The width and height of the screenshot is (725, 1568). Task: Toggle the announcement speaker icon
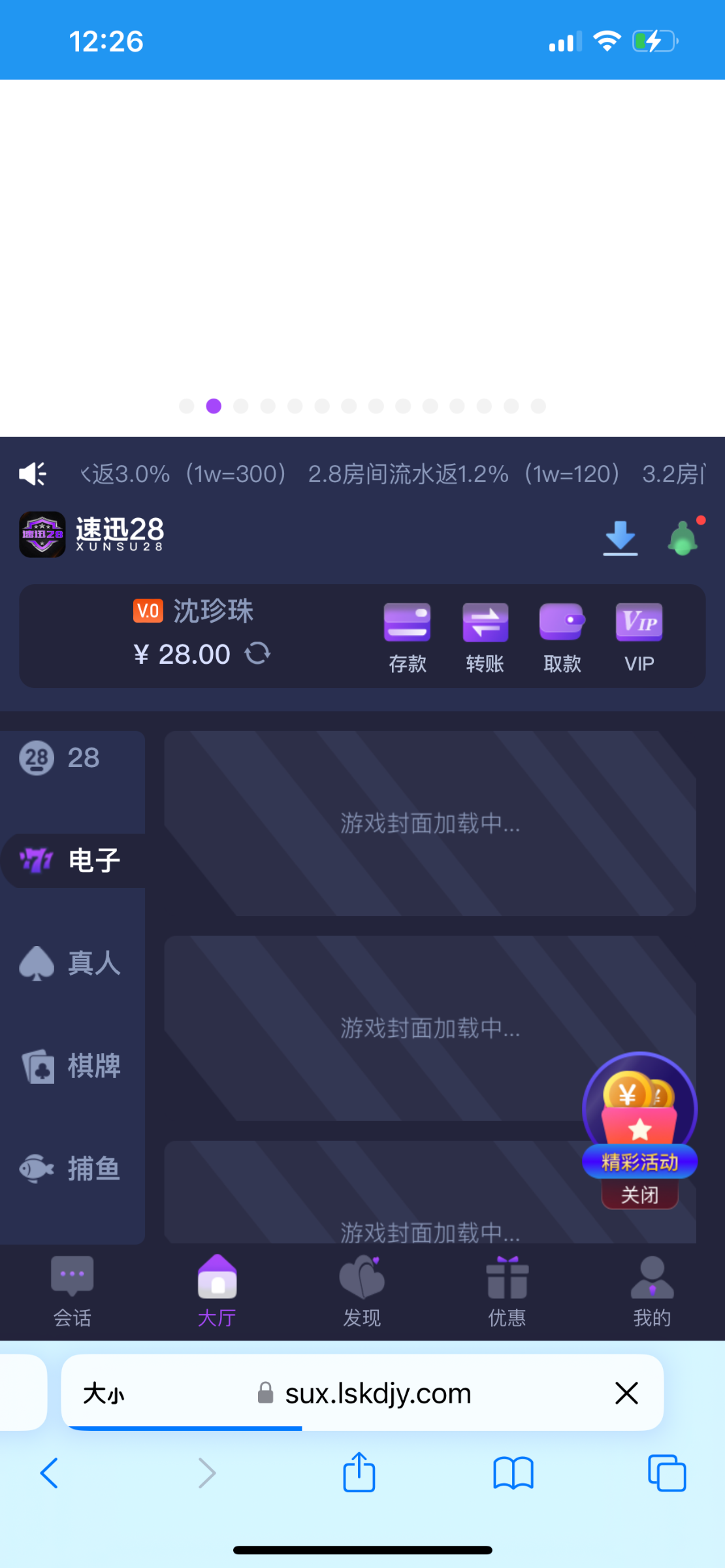pos(33,474)
